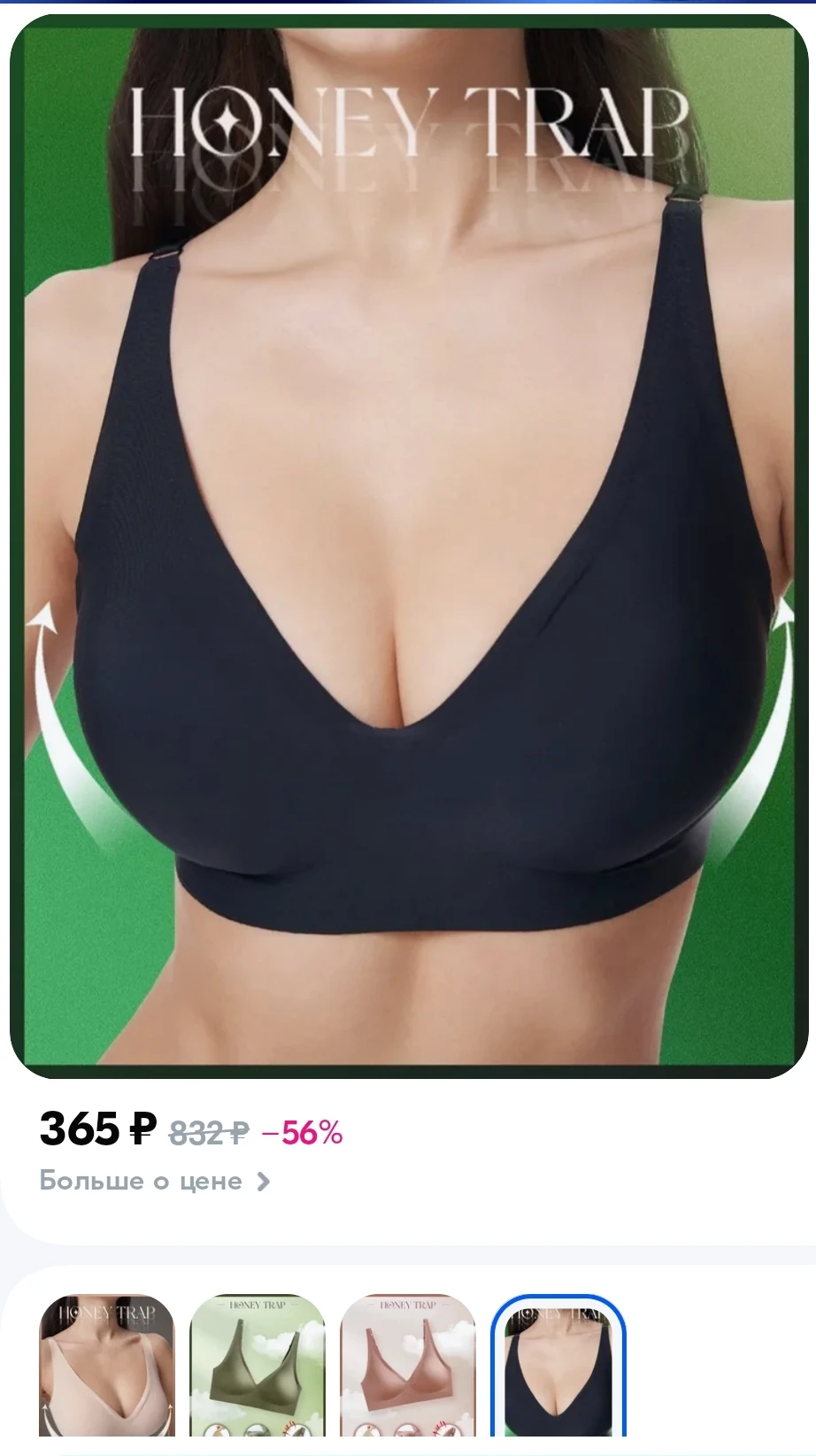Viewport: 816px width, 1456px height.
Task: Select the black bra variant thumbnail
Action: [558, 1365]
